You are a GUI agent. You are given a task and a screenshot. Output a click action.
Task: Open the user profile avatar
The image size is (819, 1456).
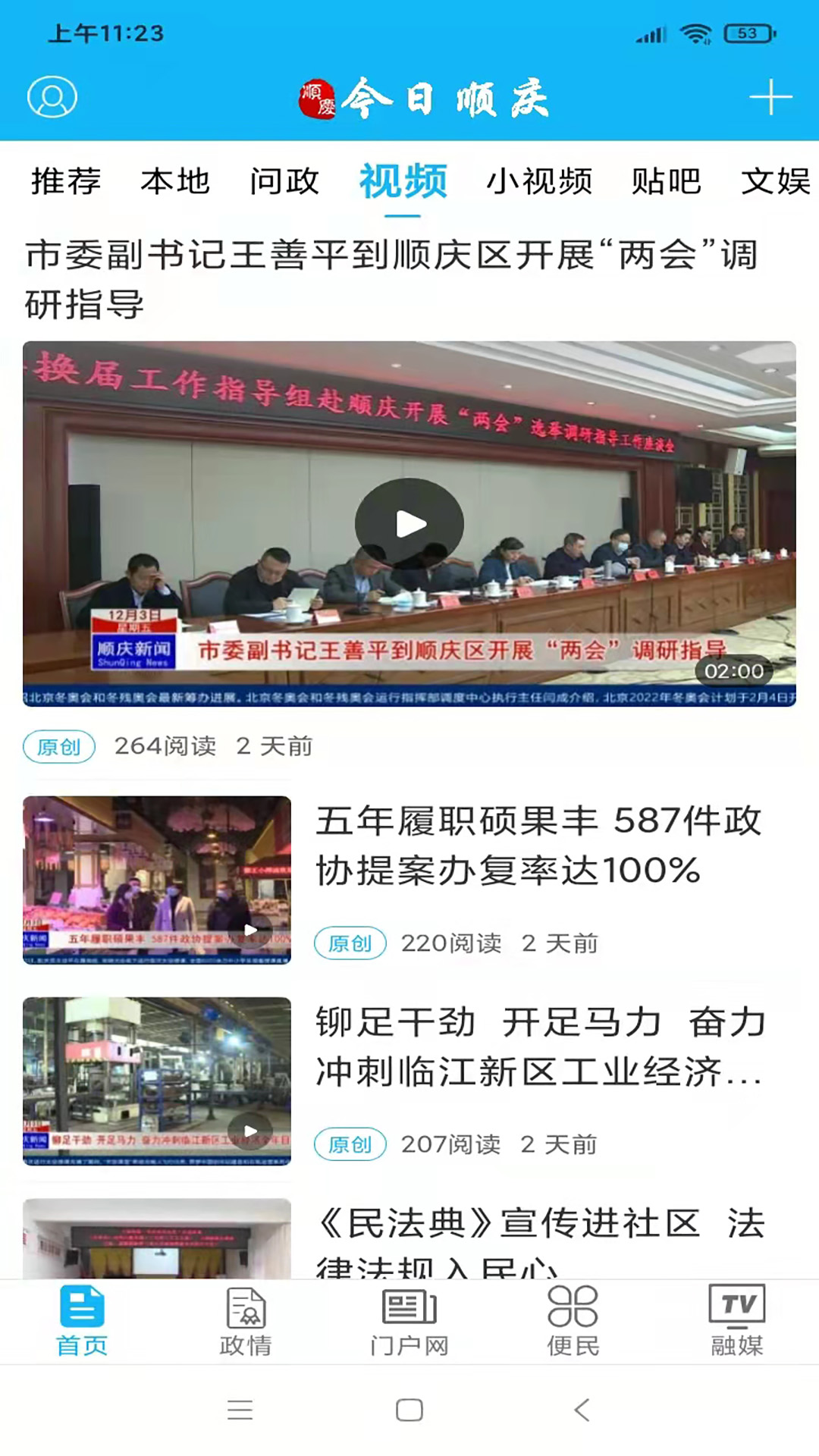(51, 98)
